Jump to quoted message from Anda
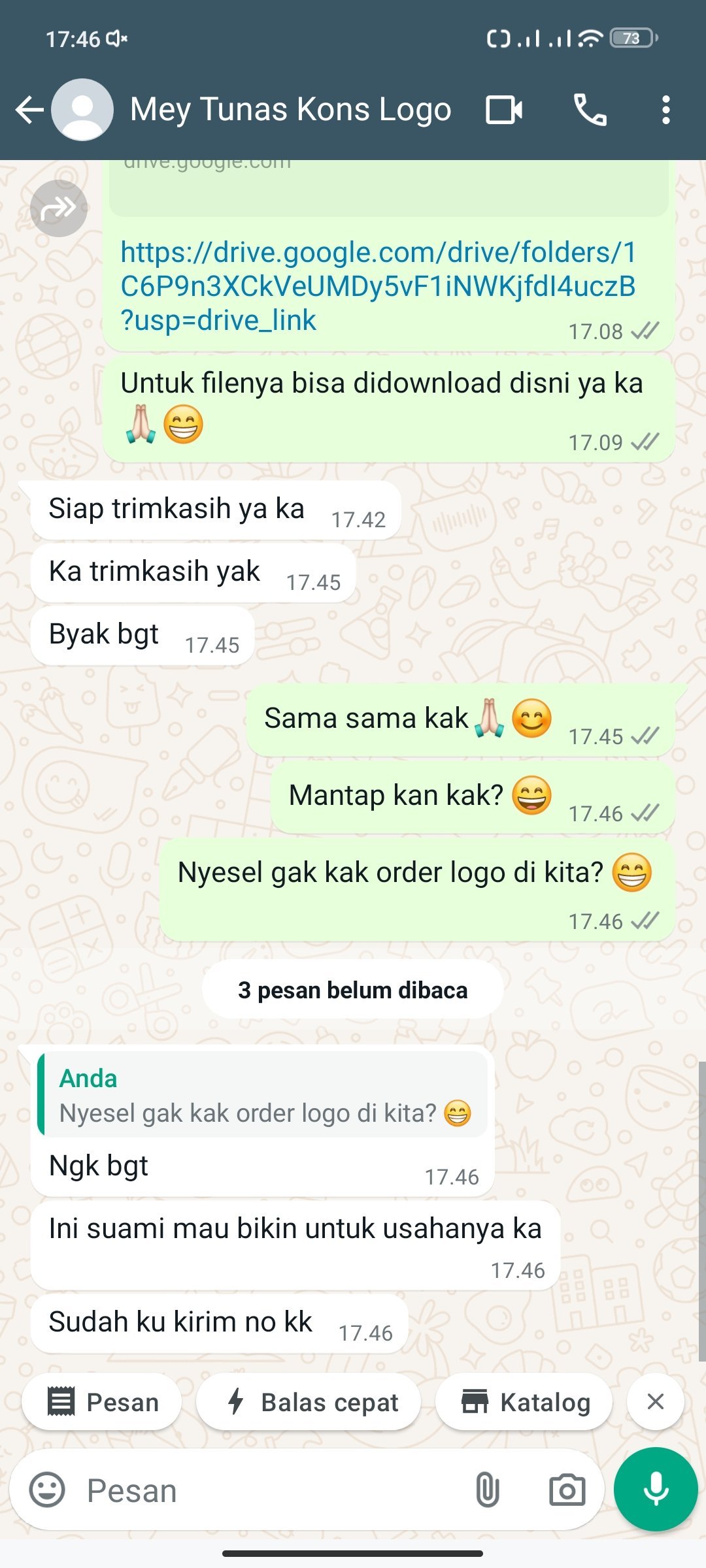706x1568 pixels. point(263,1096)
